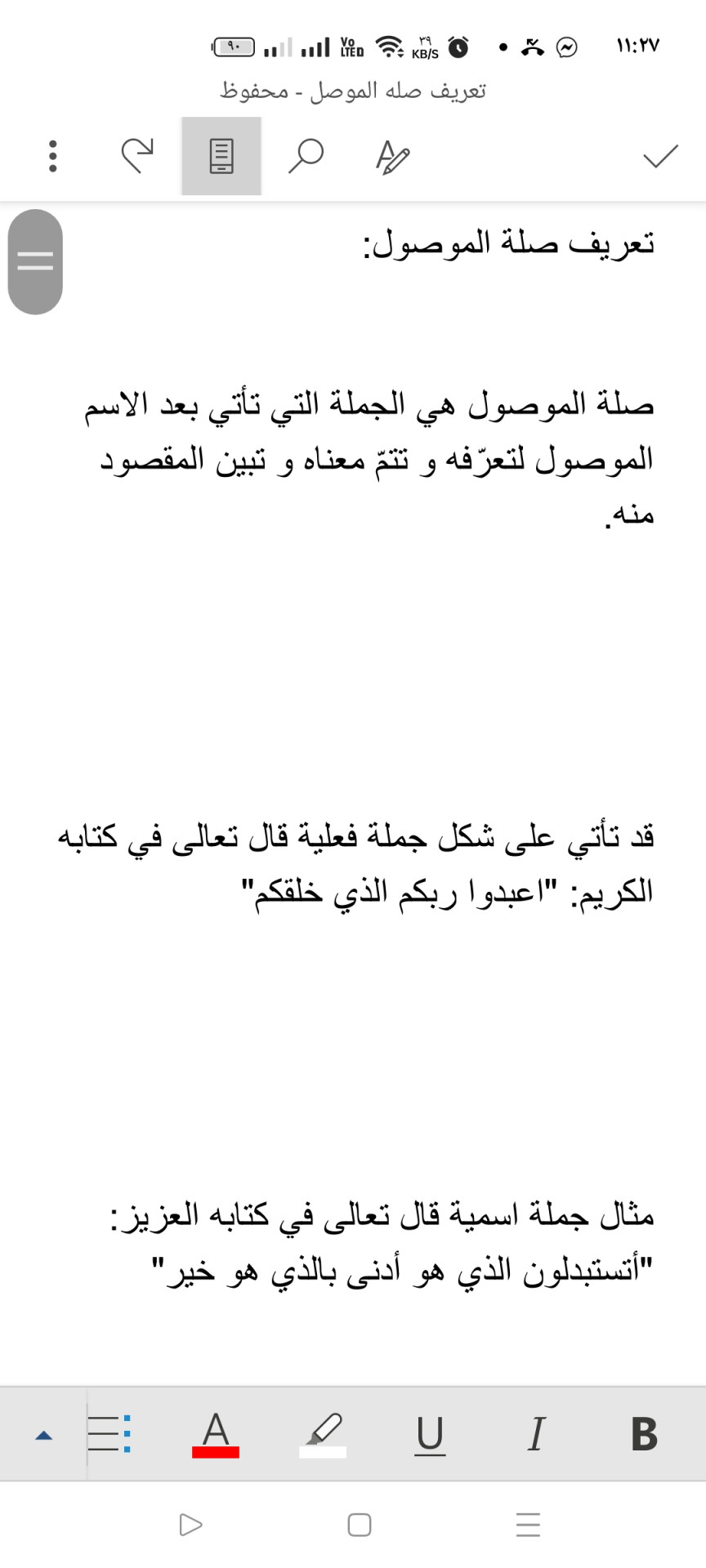Open the find search magnifier
This screenshot has width=706, height=1568.
(x=306, y=156)
